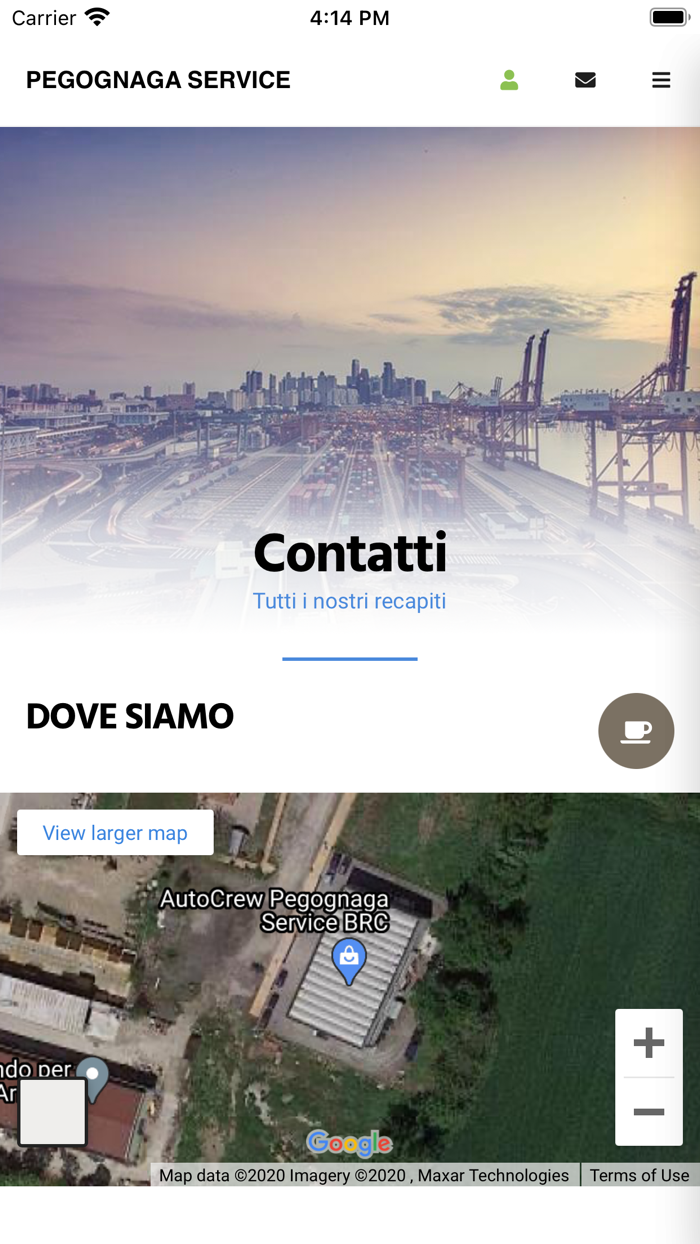Tap the Google logo on map
Image resolution: width=700 pixels, height=1244 pixels.
click(x=349, y=1143)
